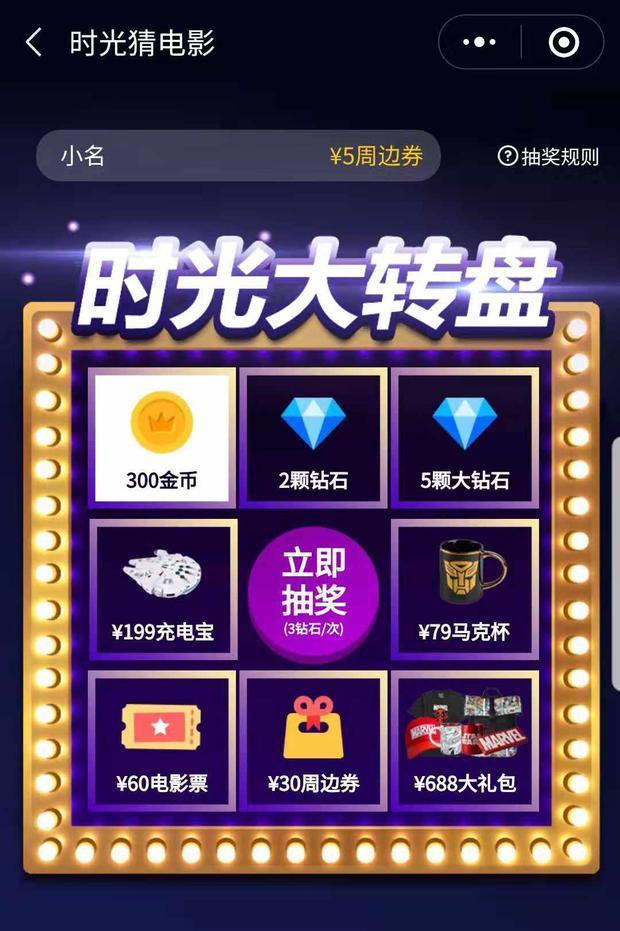Close the mini program with the circle button
The image size is (620, 931).
(x=563, y=43)
